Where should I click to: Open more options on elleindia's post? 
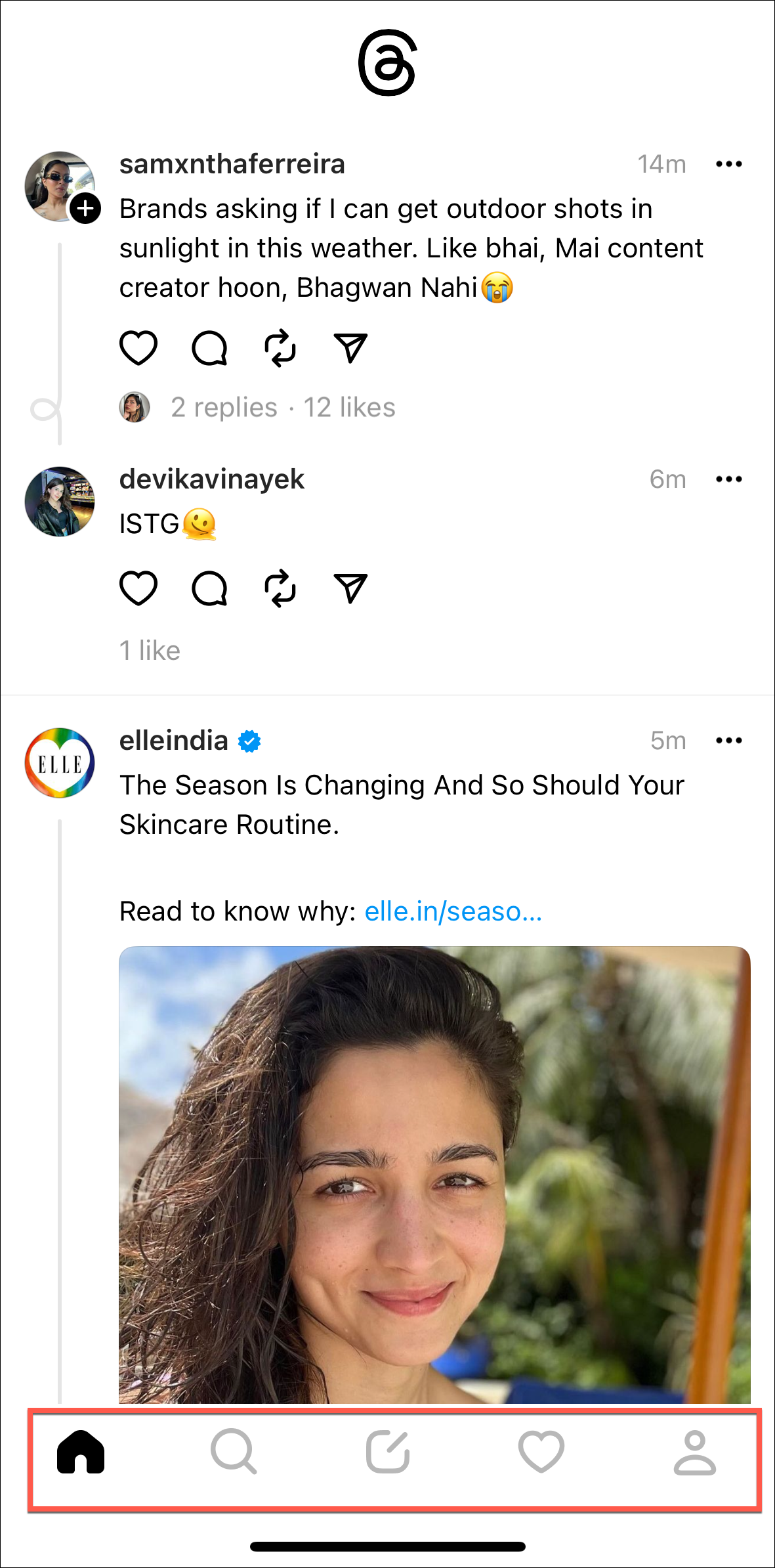click(x=728, y=741)
